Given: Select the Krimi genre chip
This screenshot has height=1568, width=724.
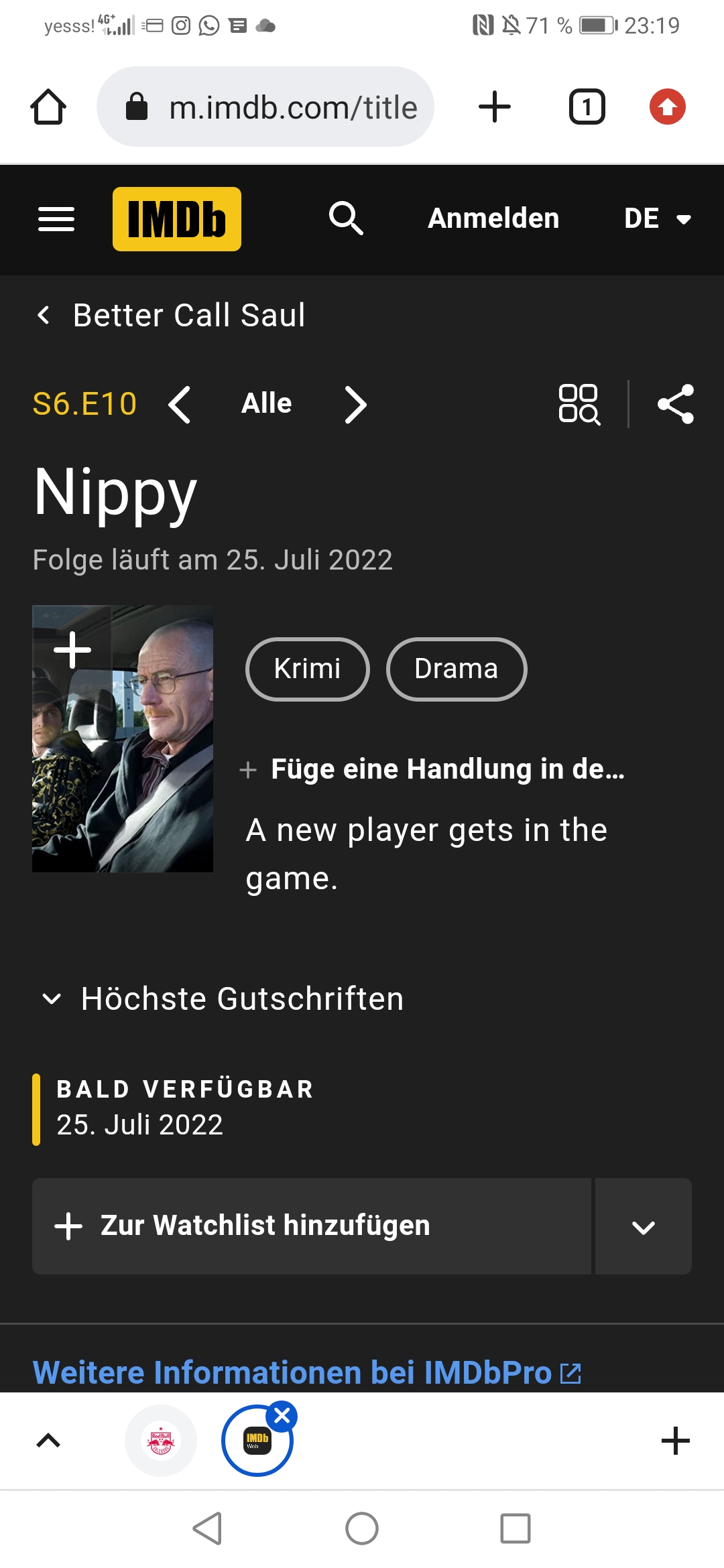Looking at the screenshot, I should pyautogui.click(x=307, y=669).
